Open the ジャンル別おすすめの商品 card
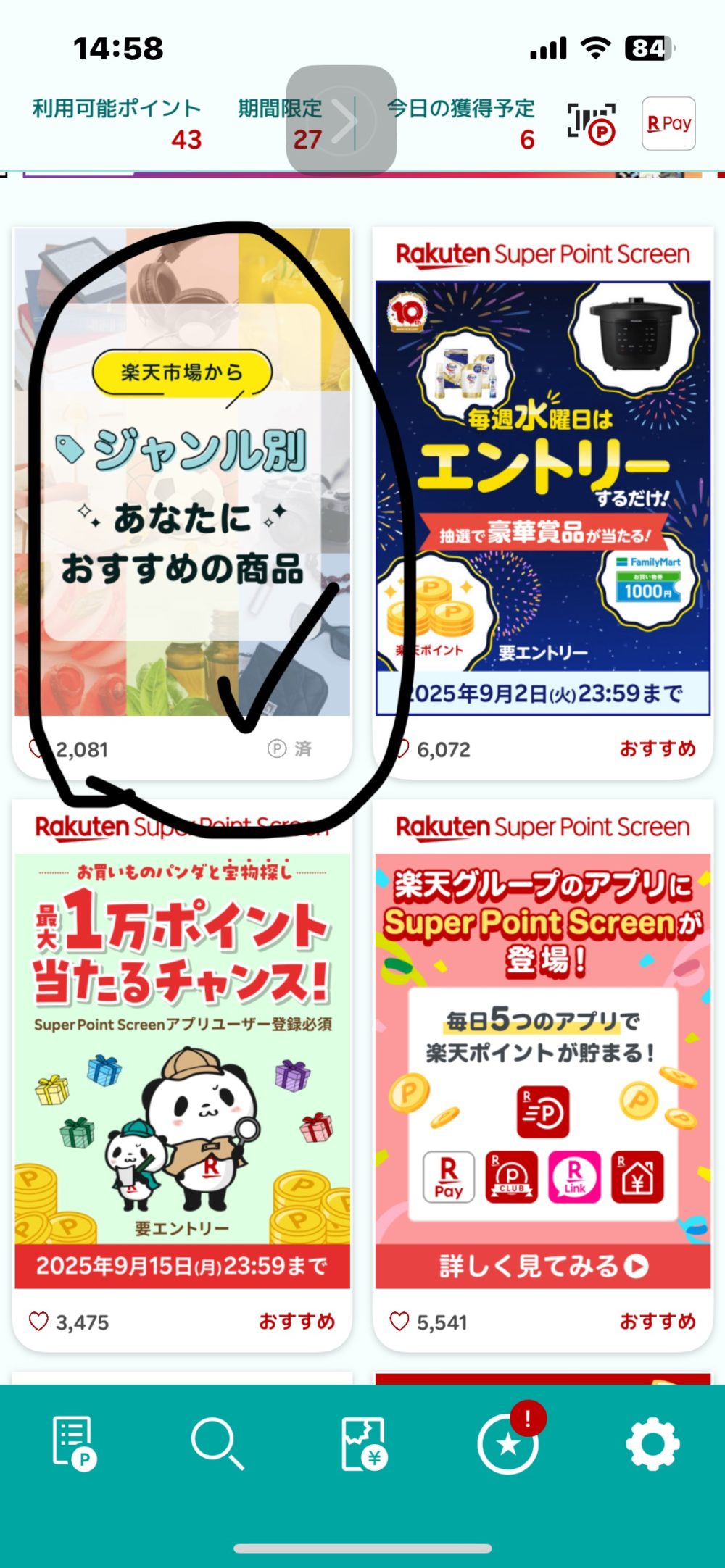This screenshot has width=725, height=1568. [x=182, y=471]
